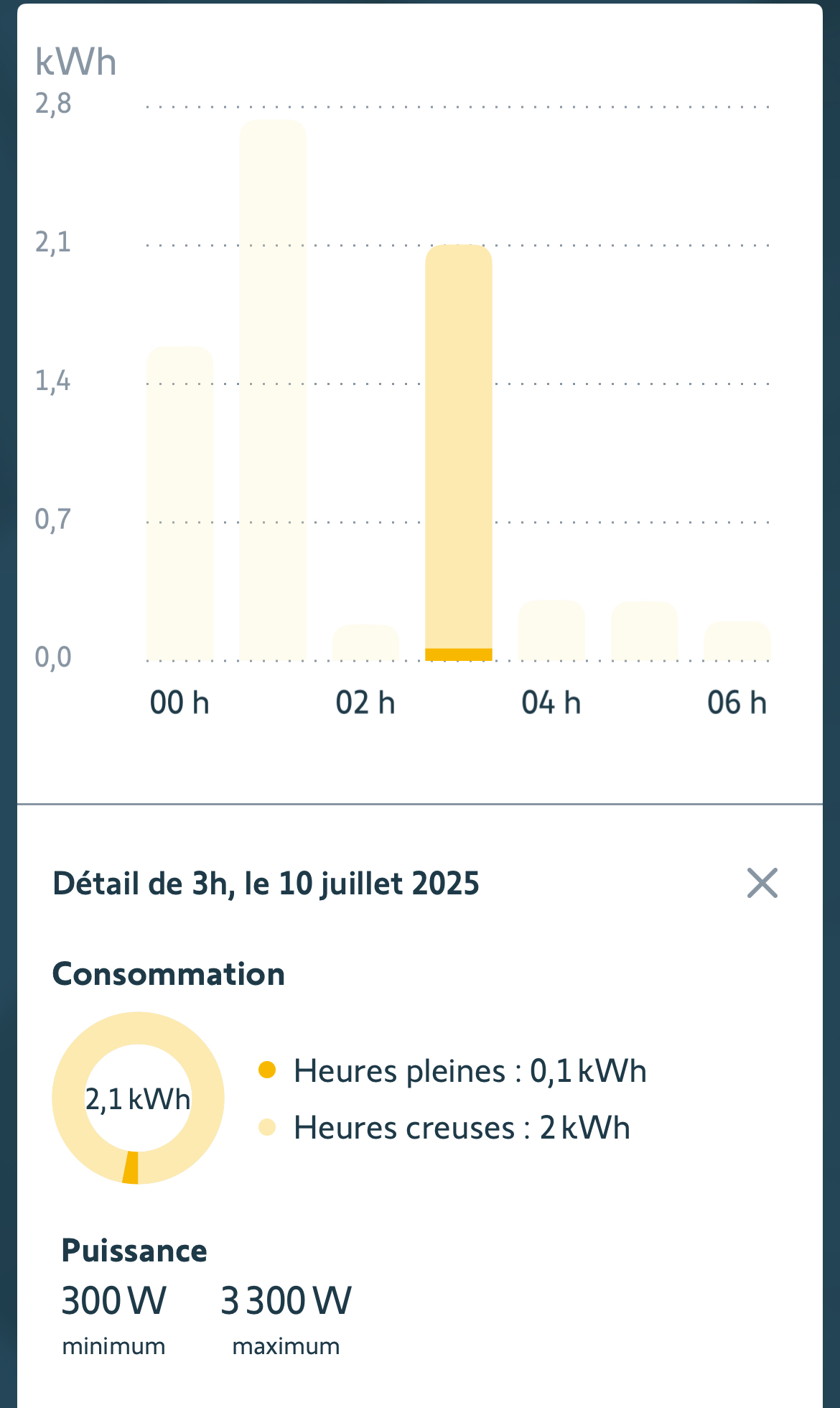
Task: Select the 04 h consumption bar
Action: click(551, 630)
